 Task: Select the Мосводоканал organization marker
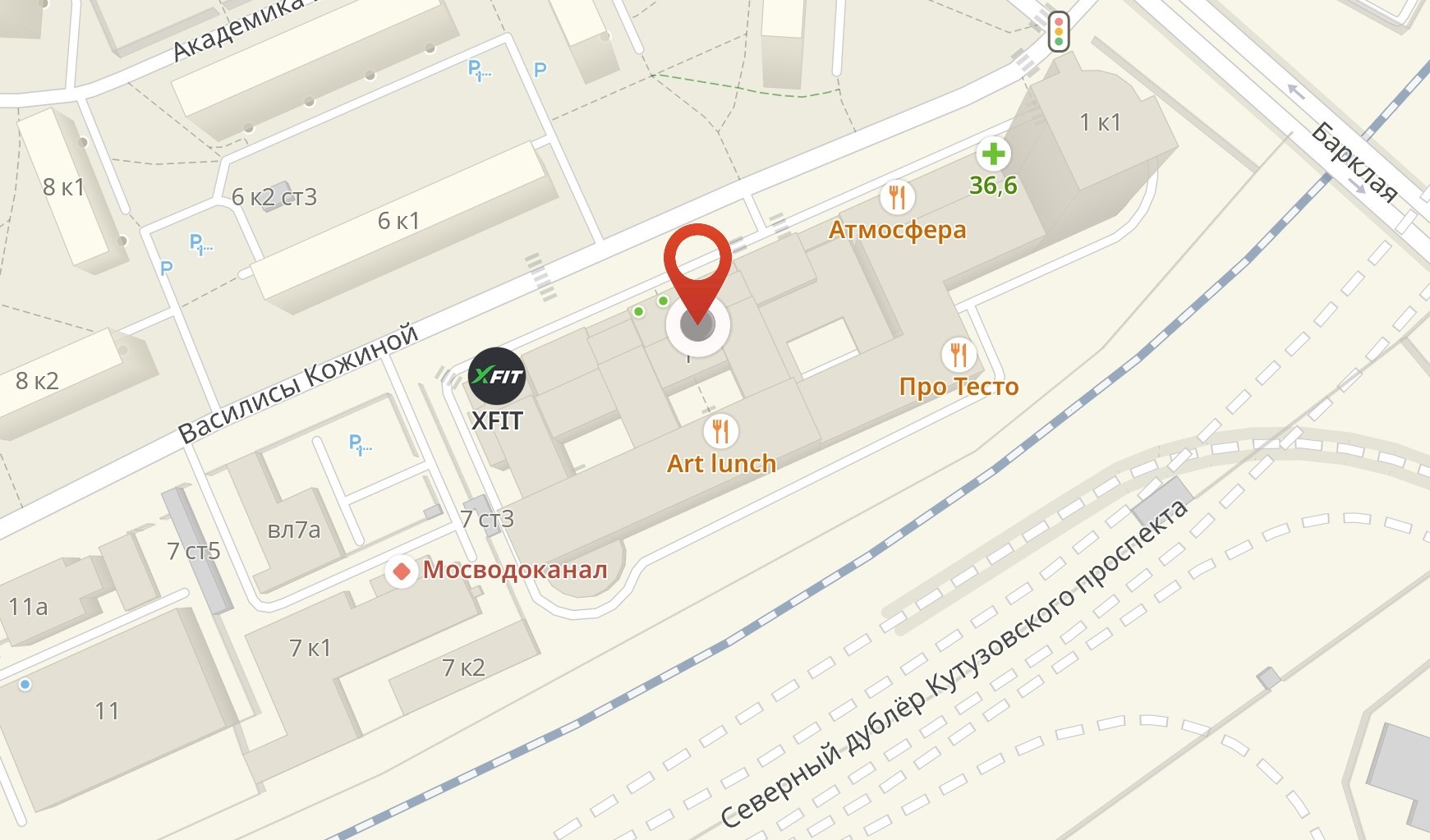pyautogui.click(x=402, y=571)
